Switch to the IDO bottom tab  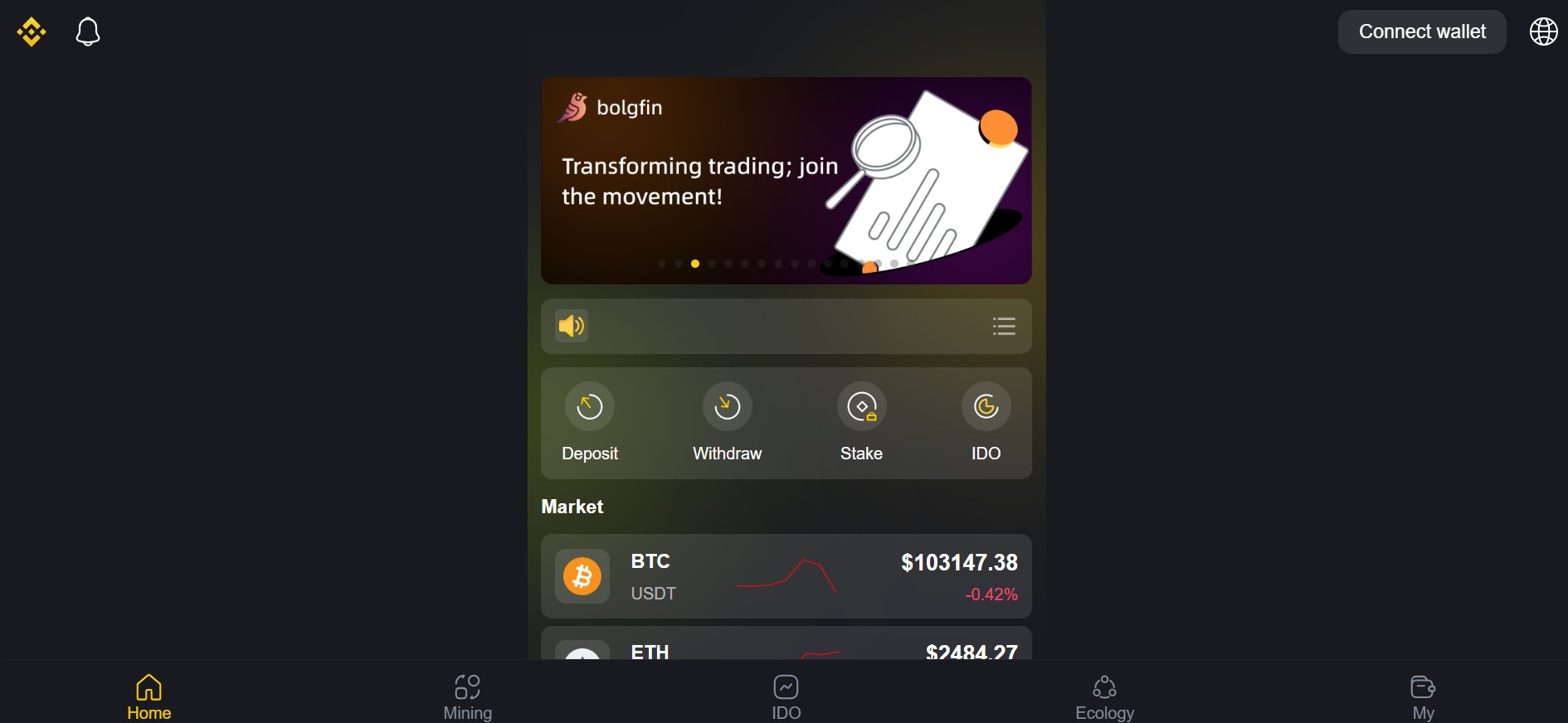coord(786,696)
